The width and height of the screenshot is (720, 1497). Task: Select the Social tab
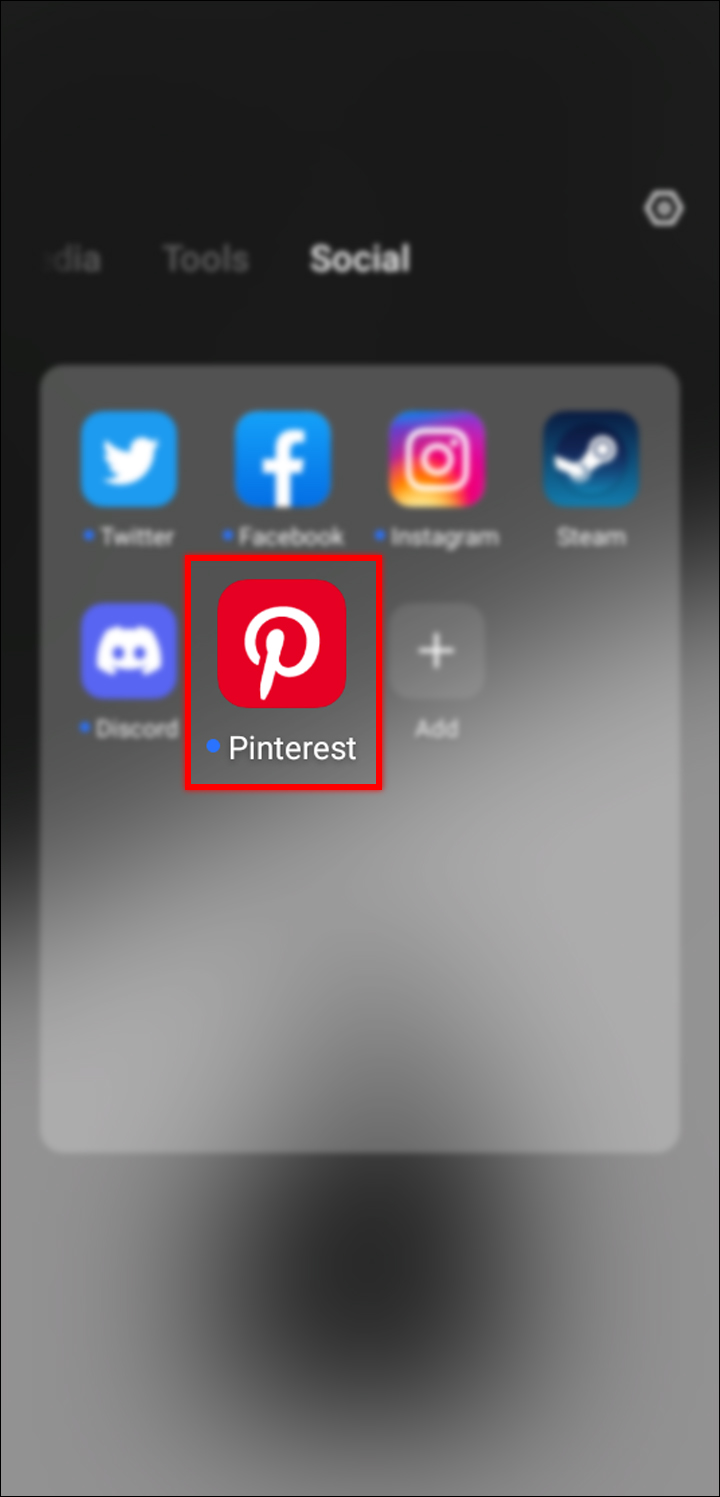click(x=360, y=260)
